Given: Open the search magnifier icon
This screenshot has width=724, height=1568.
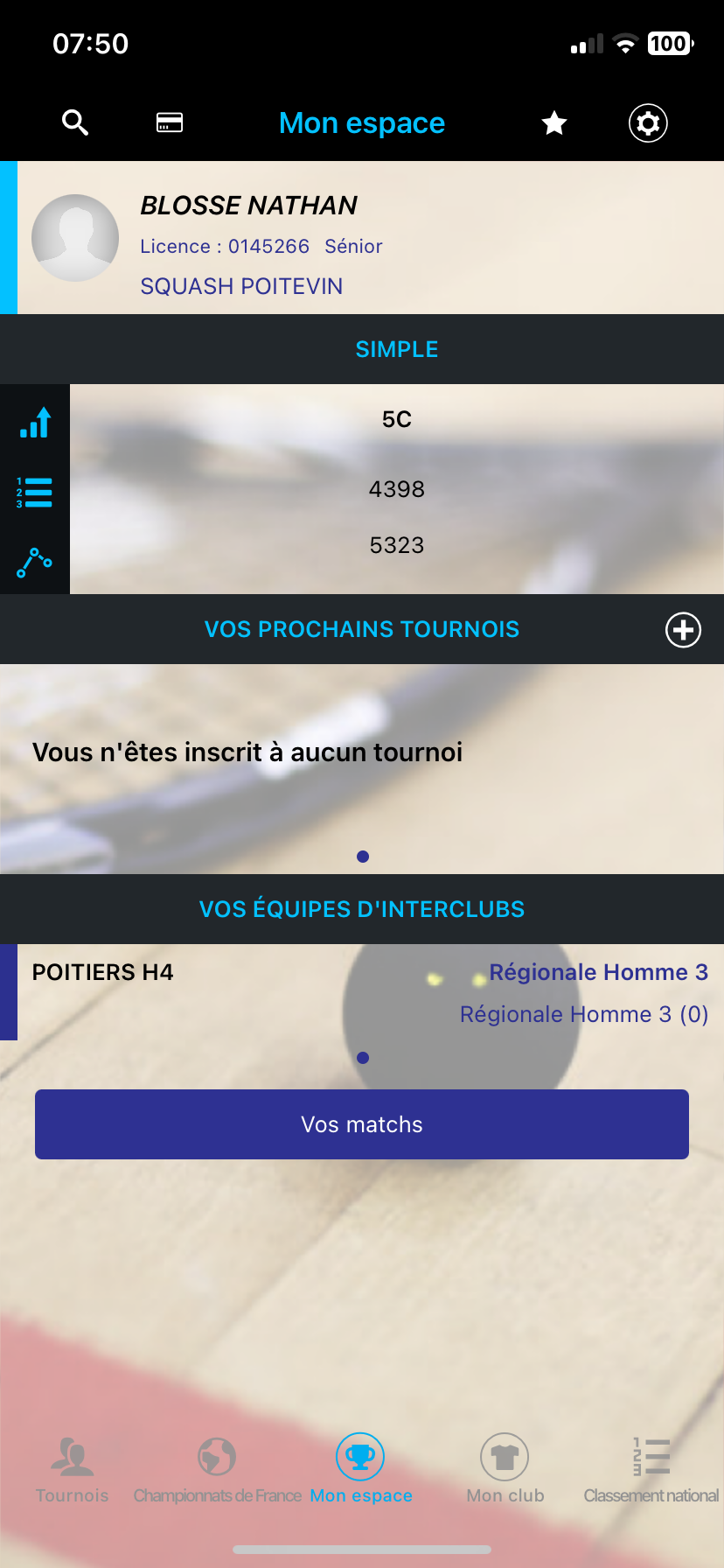Looking at the screenshot, I should tap(75, 122).
